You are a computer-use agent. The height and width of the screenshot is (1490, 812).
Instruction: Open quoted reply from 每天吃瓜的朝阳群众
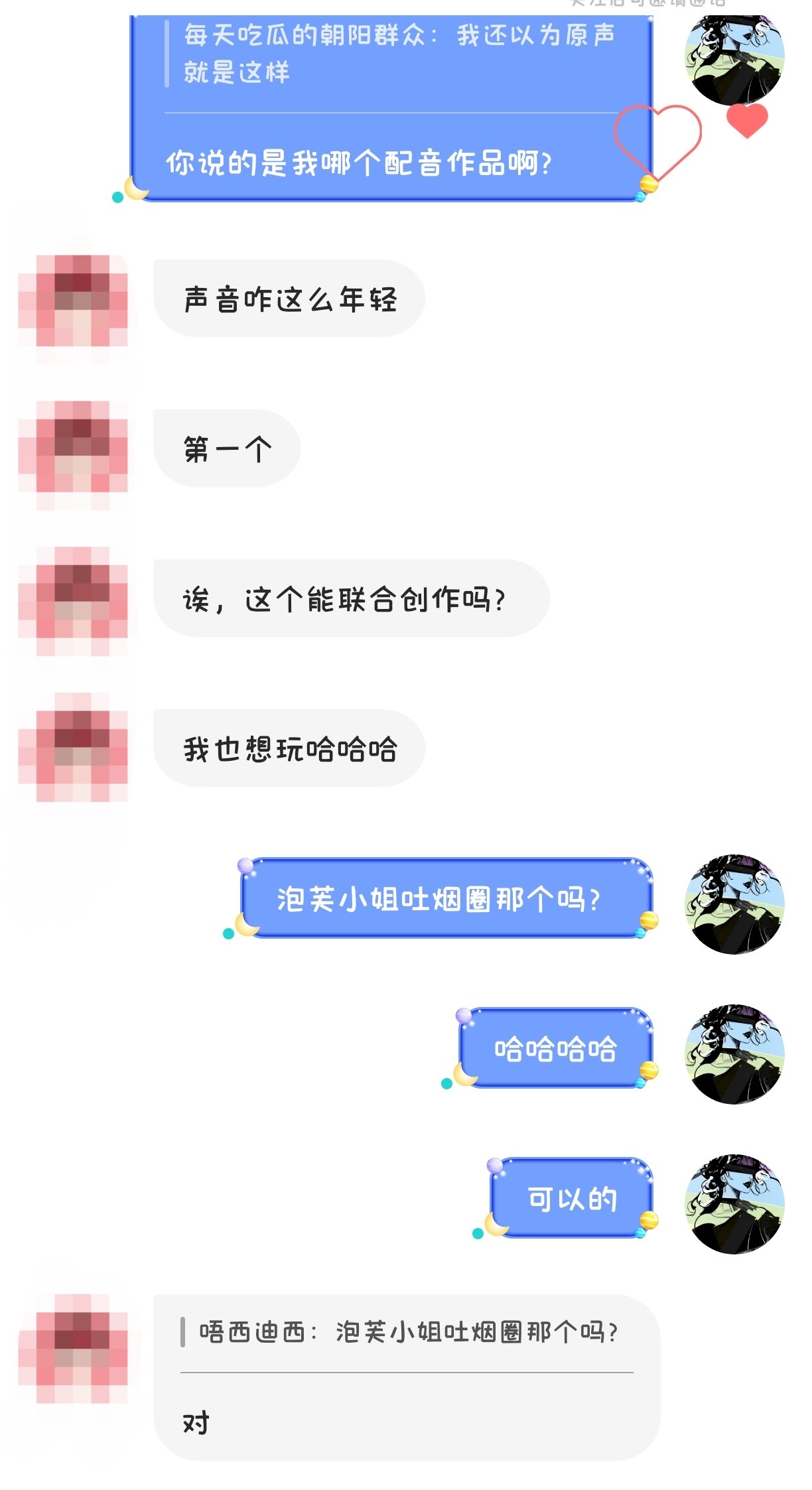coord(398,53)
